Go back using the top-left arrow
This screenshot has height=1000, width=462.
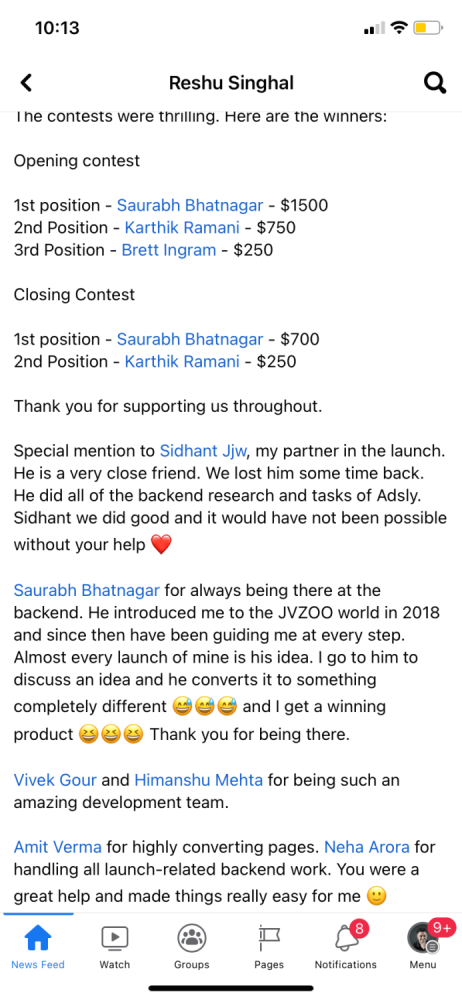26,83
